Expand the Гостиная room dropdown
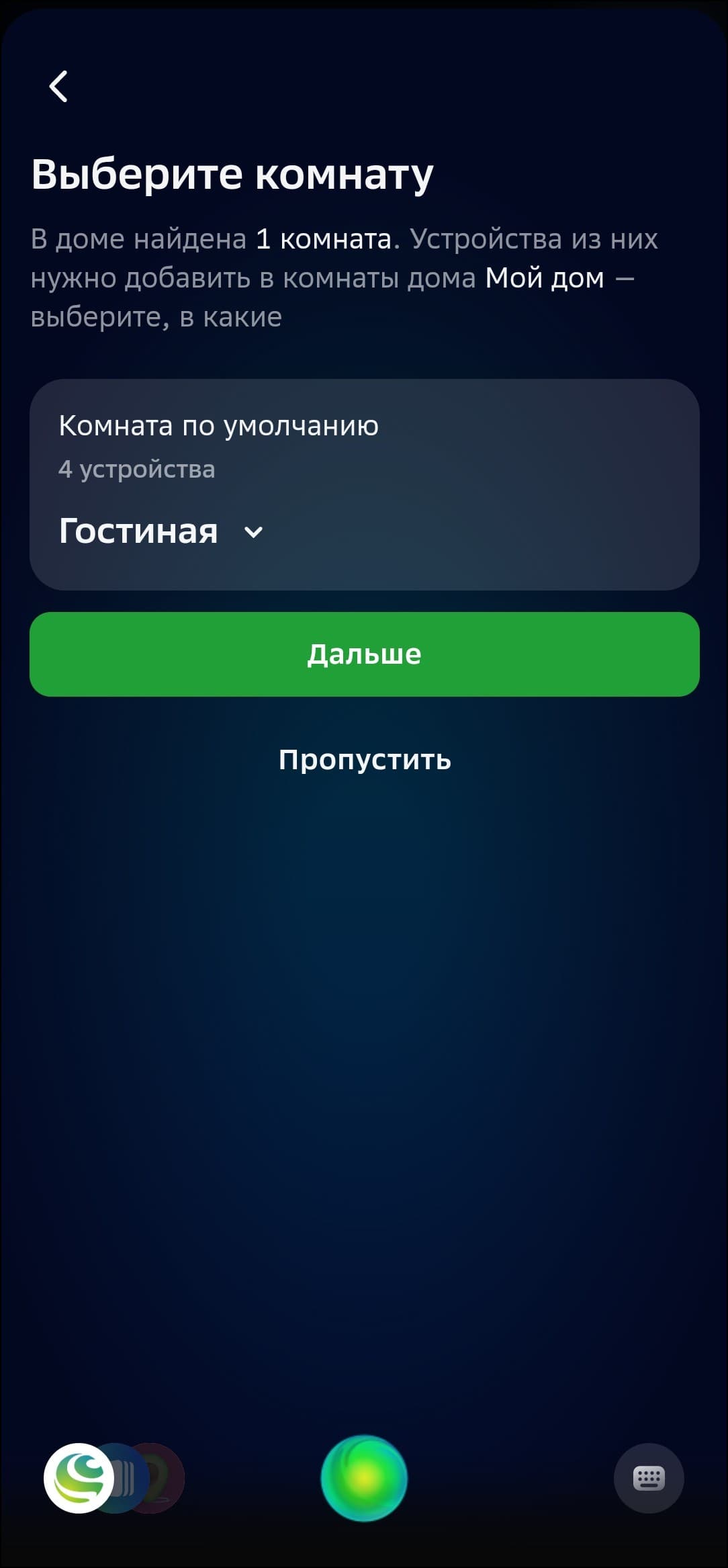 click(161, 531)
